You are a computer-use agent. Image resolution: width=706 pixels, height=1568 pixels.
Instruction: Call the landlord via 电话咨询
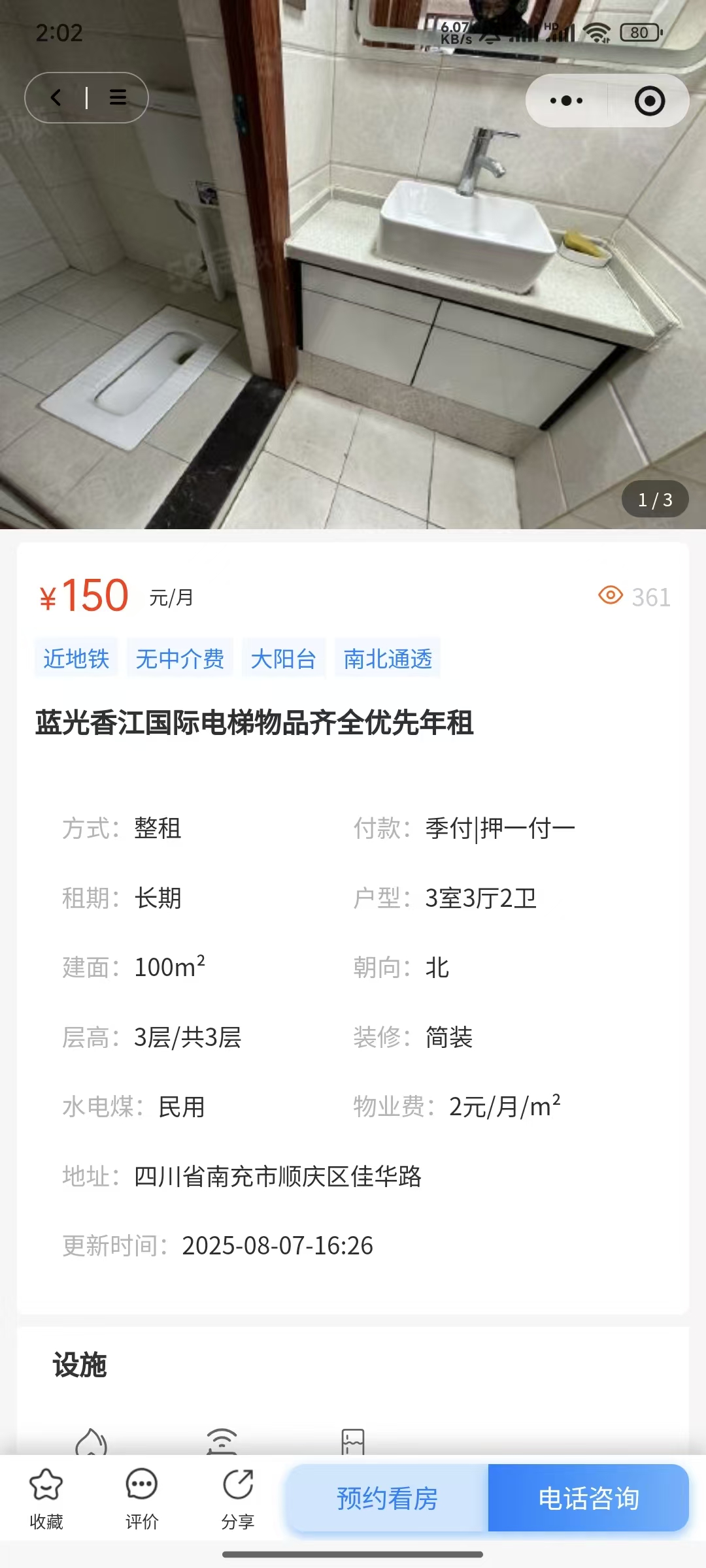(588, 1497)
